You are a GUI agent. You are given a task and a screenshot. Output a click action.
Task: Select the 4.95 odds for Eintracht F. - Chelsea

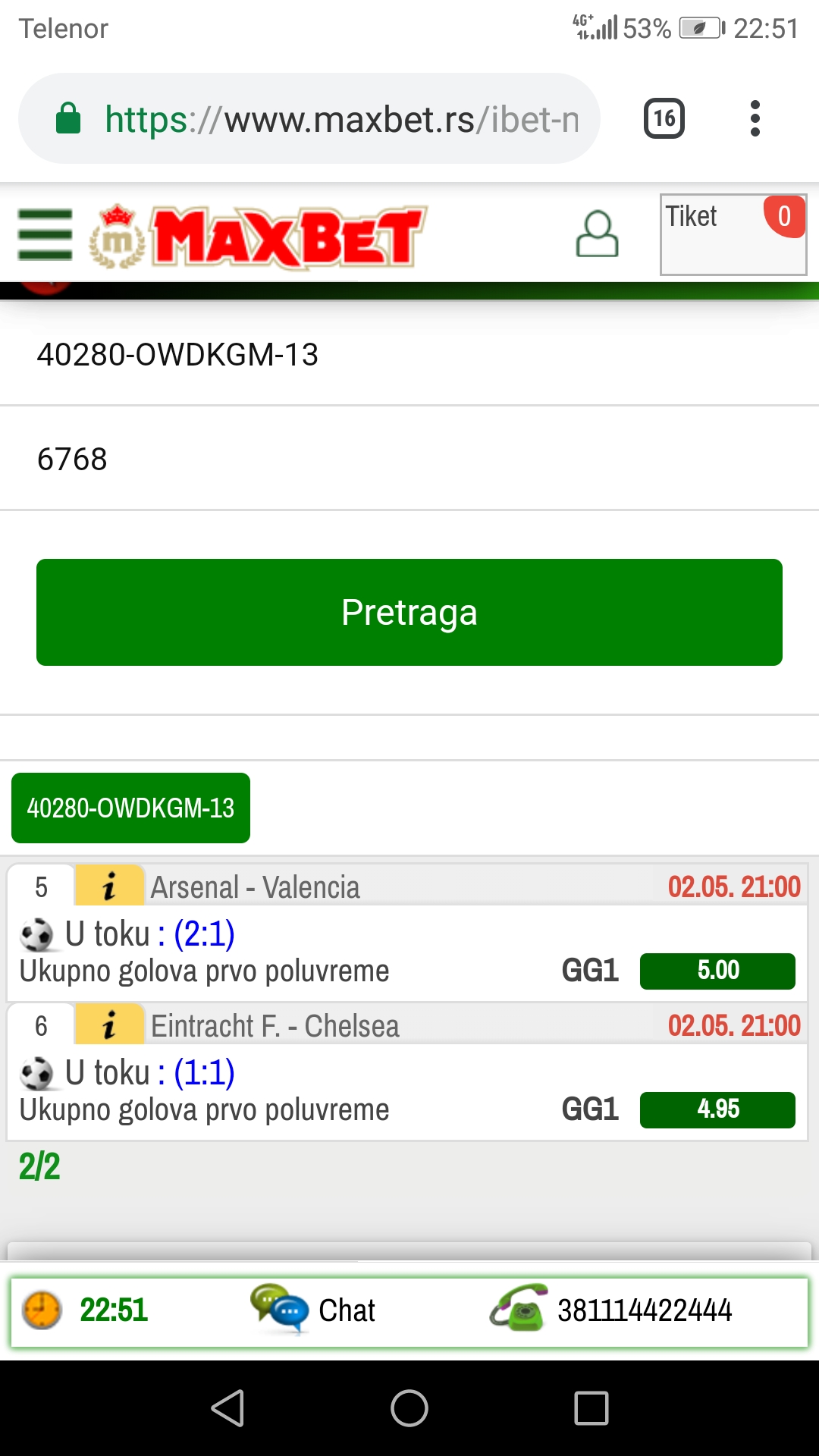pyautogui.click(x=717, y=1109)
